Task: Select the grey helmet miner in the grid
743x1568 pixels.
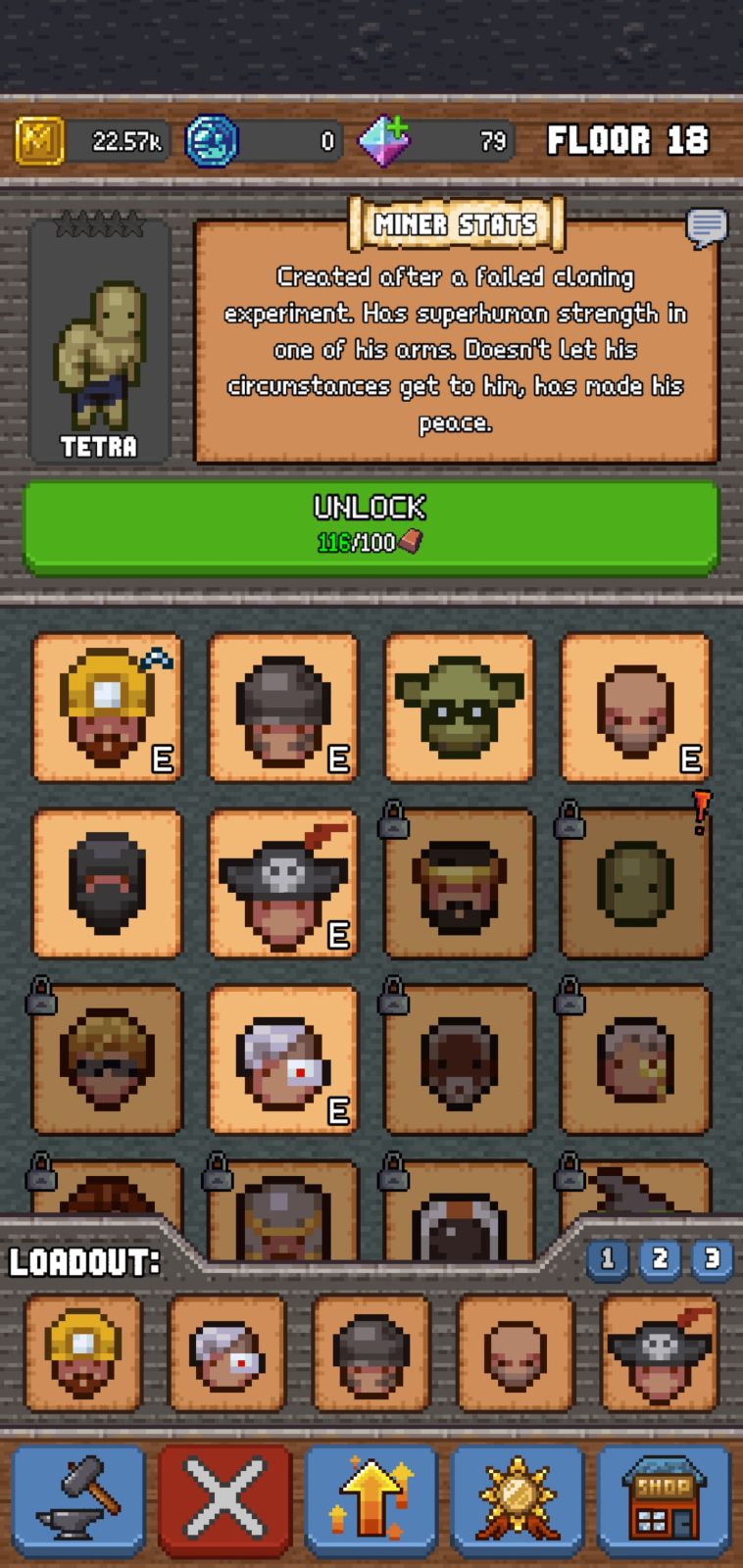Action: (283, 707)
